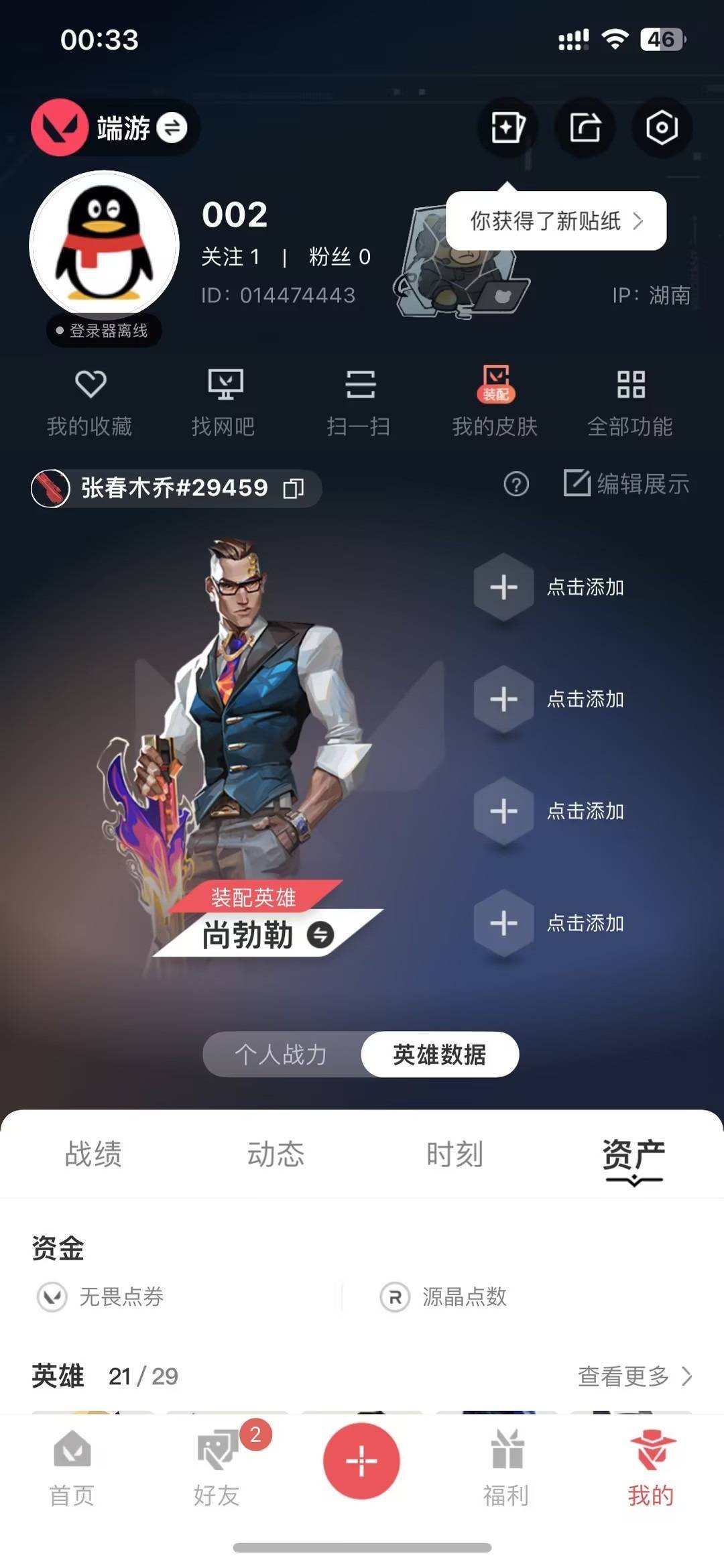
Task: Switch to the 战绩 tab
Action: [94, 1153]
